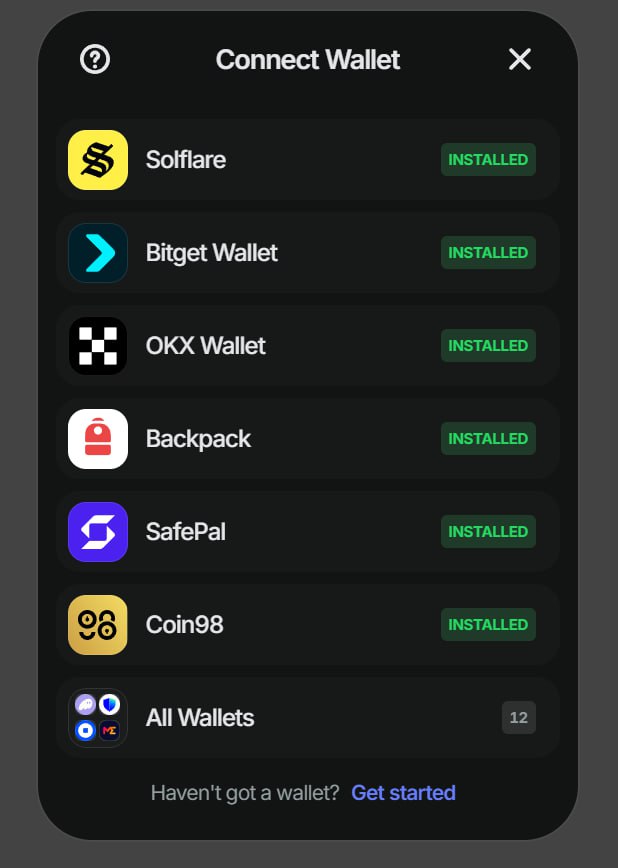Select the Solflare wallet
Image resolution: width=618 pixels, height=868 pixels.
pos(308,159)
